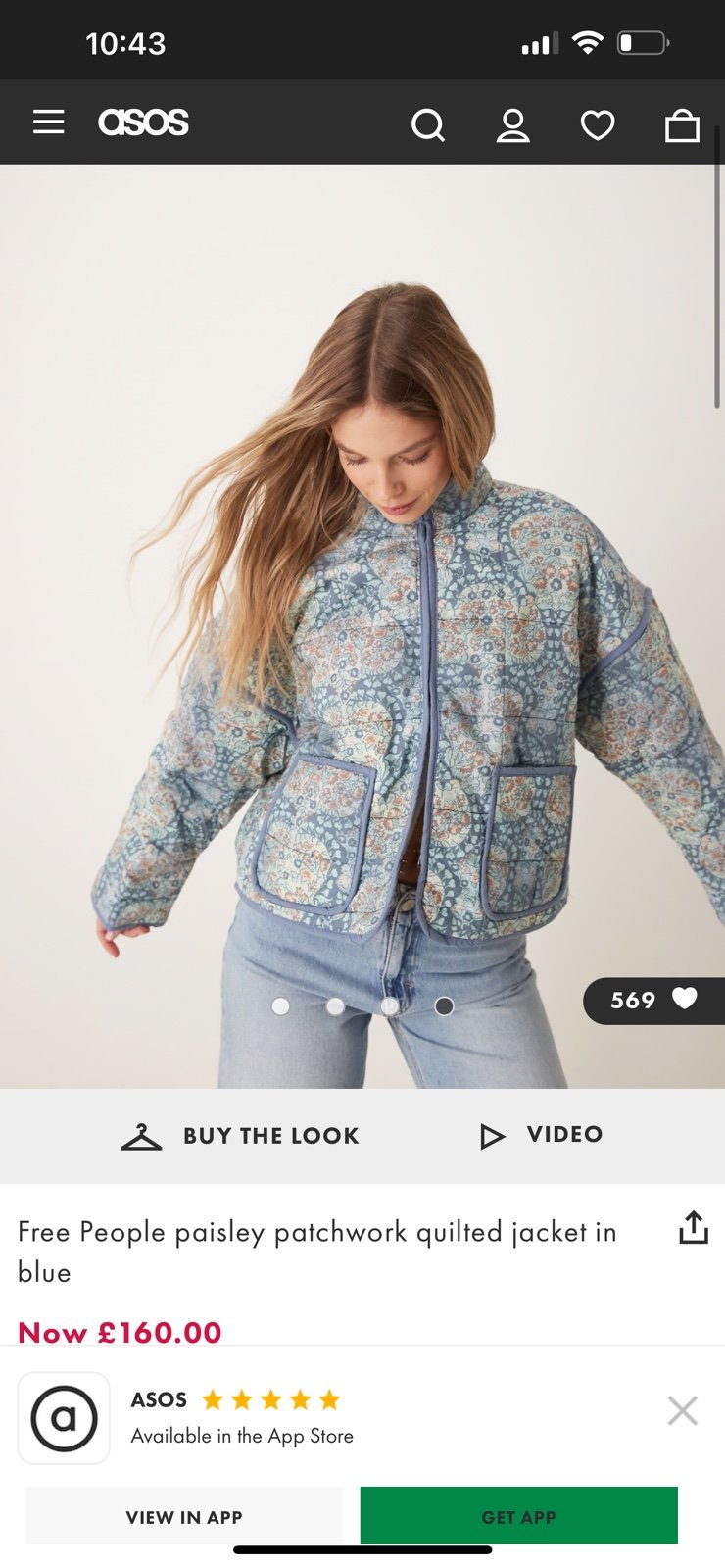The height and width of the screenshot is (1568, 725).
Task: Open Buy The Look
Action: pos(240,1136)
